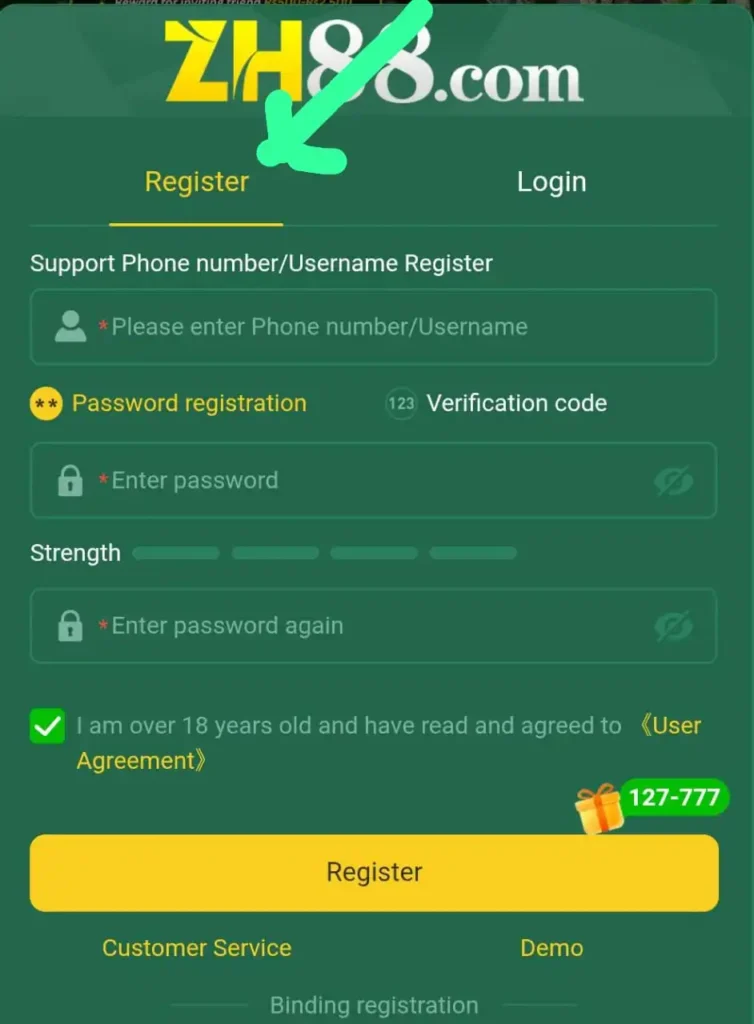The image size is (754, 1024).
Task: Tap the yellow Register button
Action: point(374,872)
